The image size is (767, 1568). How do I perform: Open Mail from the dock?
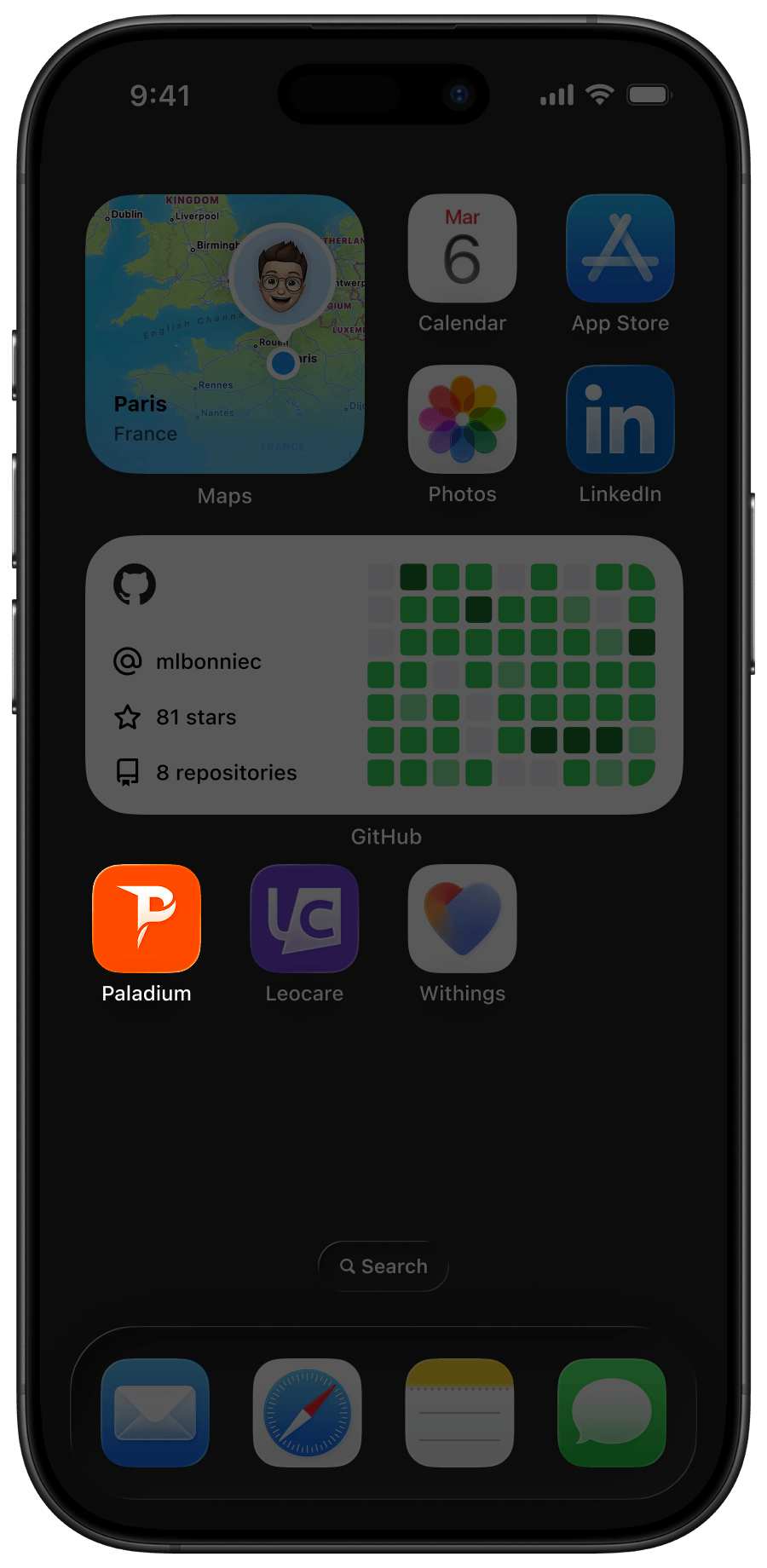point(154,1412)
